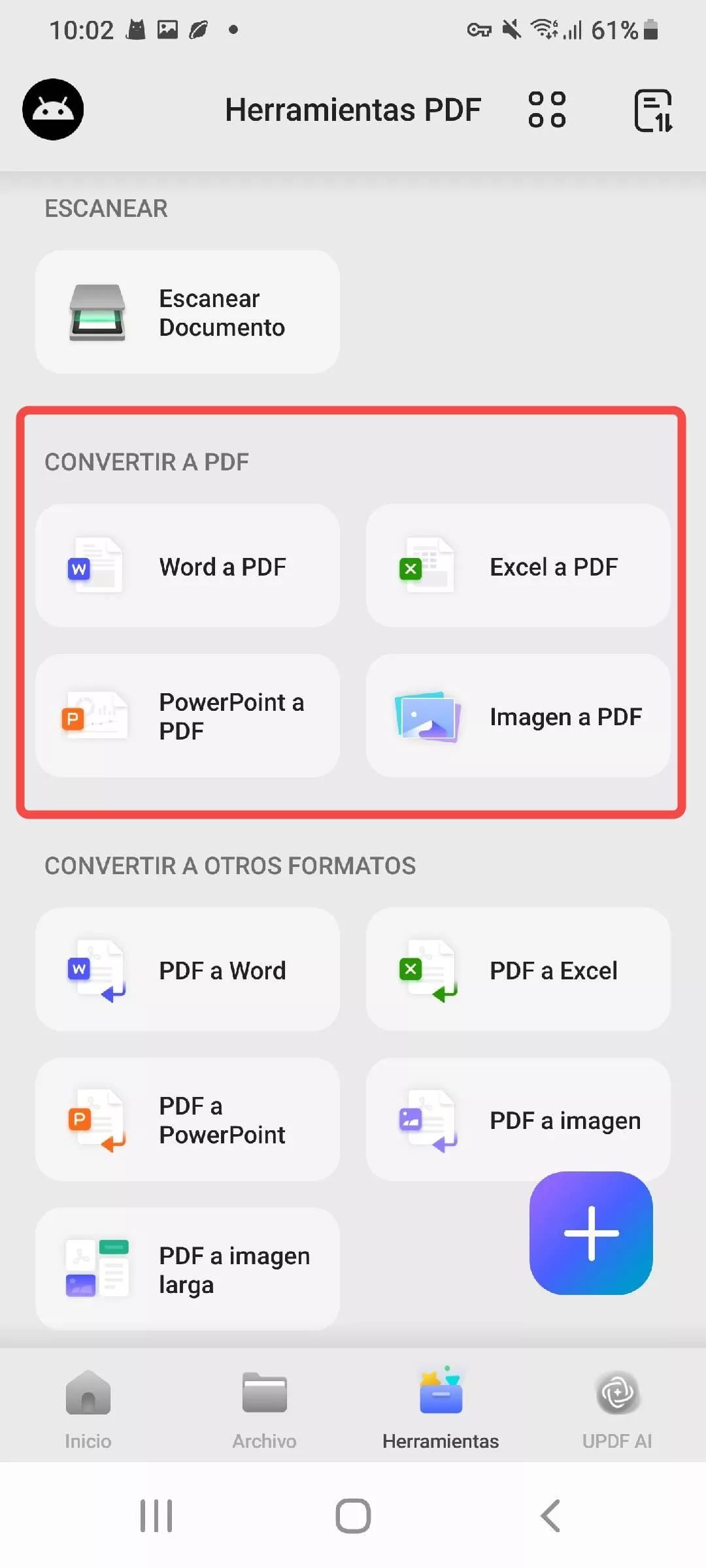Open the profile avatar
Image resolution: width=706 pixels, height=1568 pixels.
(x=53, y=109)
